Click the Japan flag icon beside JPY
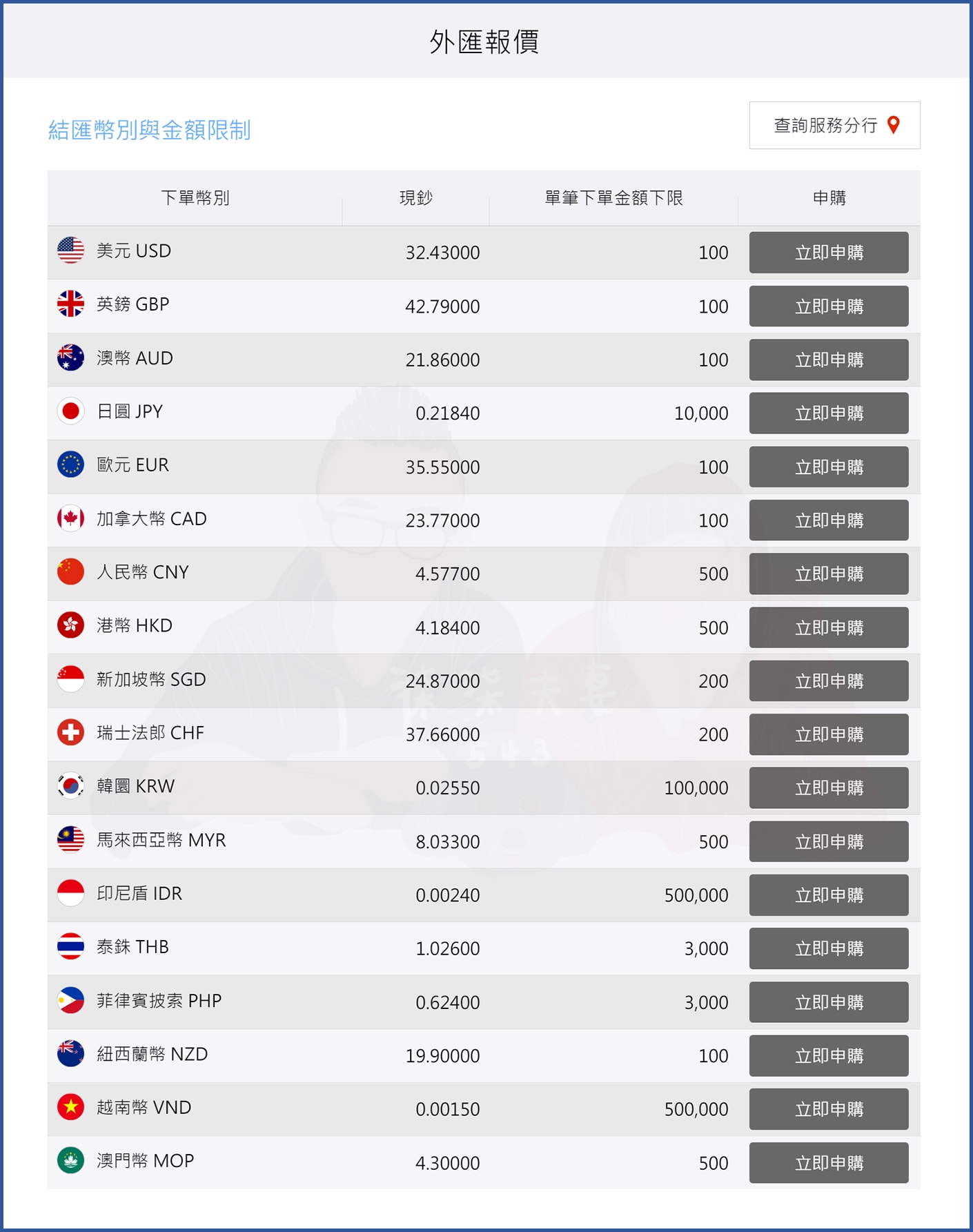This screenshot has height=1232, width=973. 71,413
